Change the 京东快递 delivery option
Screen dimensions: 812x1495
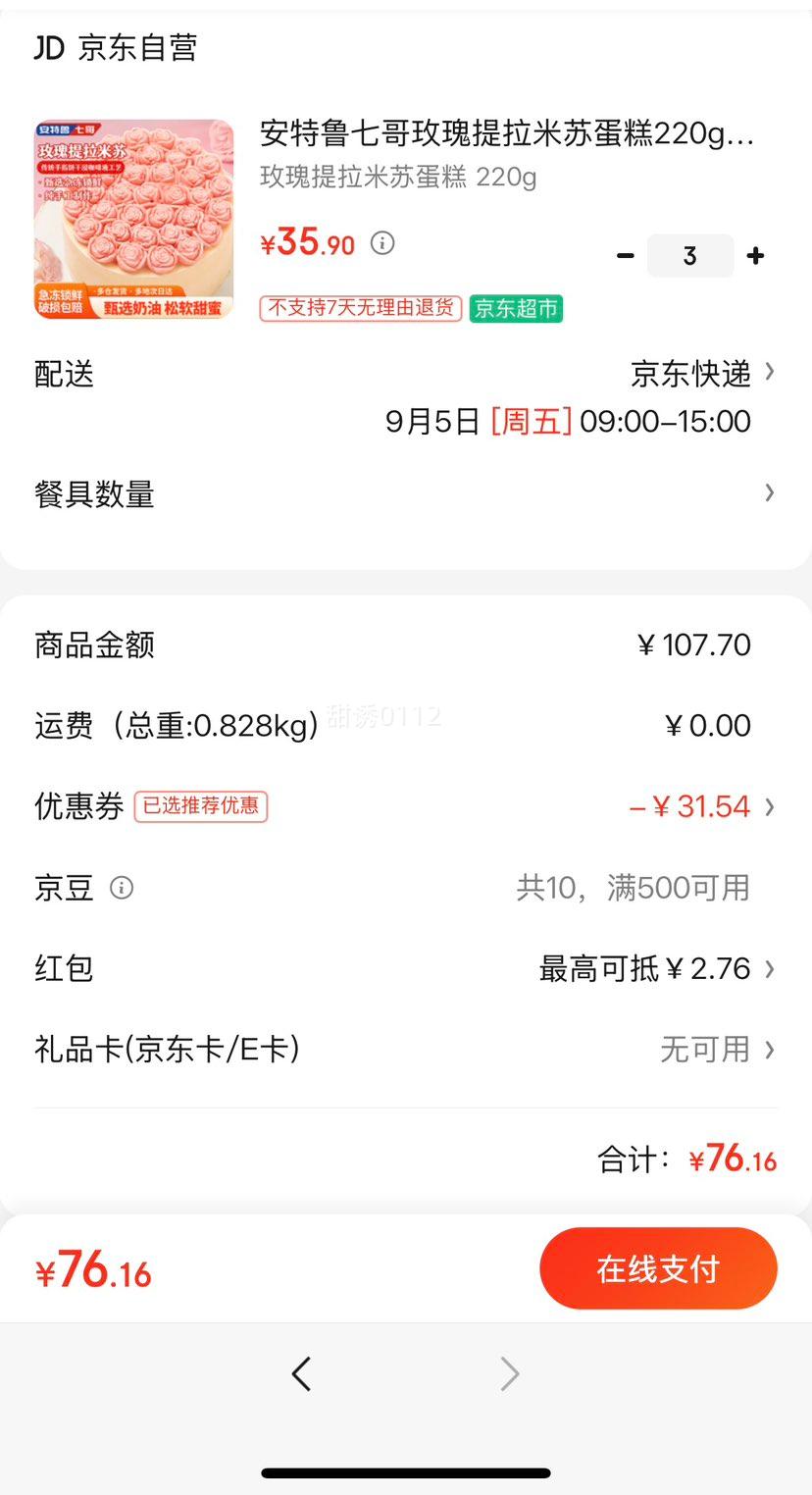(701, 374)
